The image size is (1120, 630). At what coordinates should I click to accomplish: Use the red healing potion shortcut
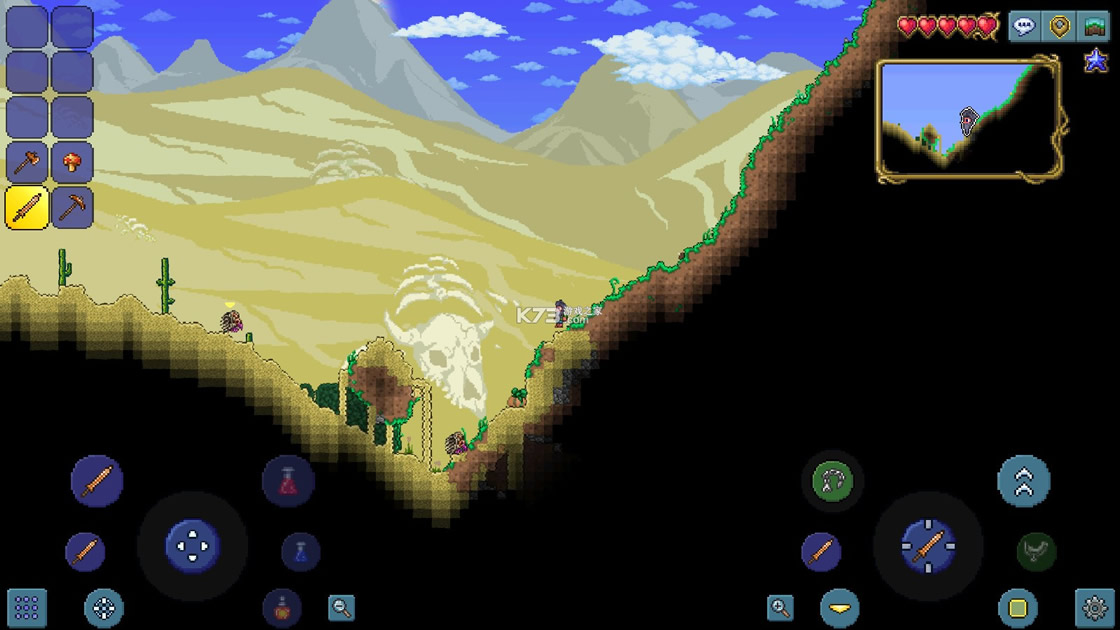288,482
